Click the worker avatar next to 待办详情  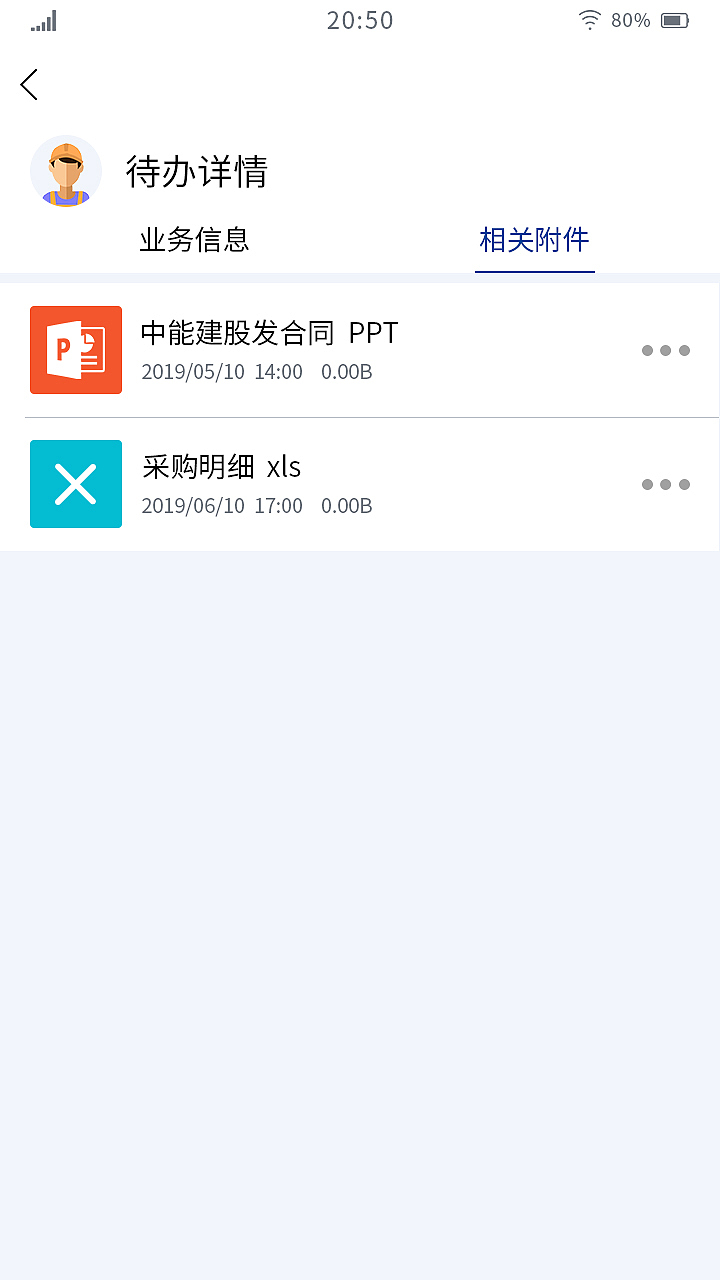[66, 171]
